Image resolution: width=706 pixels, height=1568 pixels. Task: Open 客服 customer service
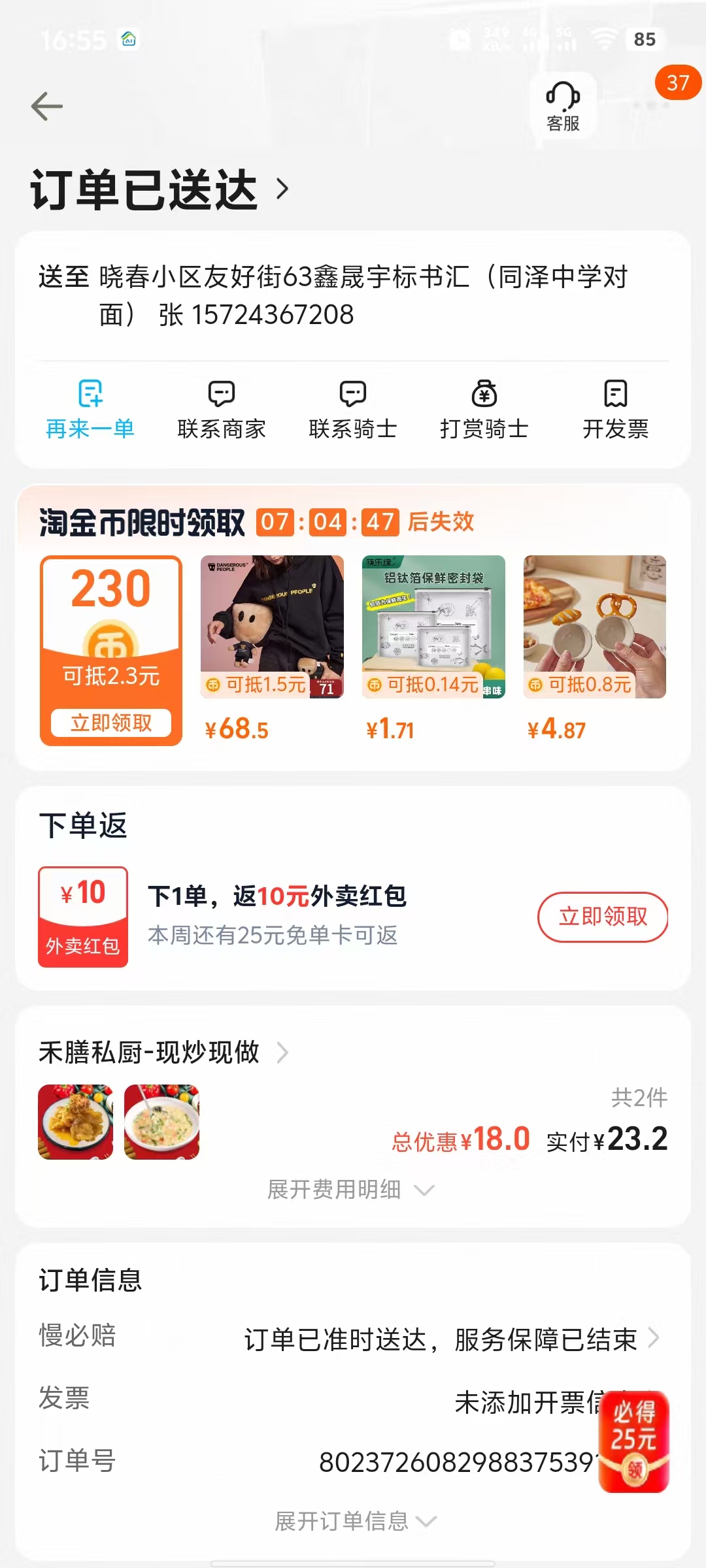click(x=563, y=106)
